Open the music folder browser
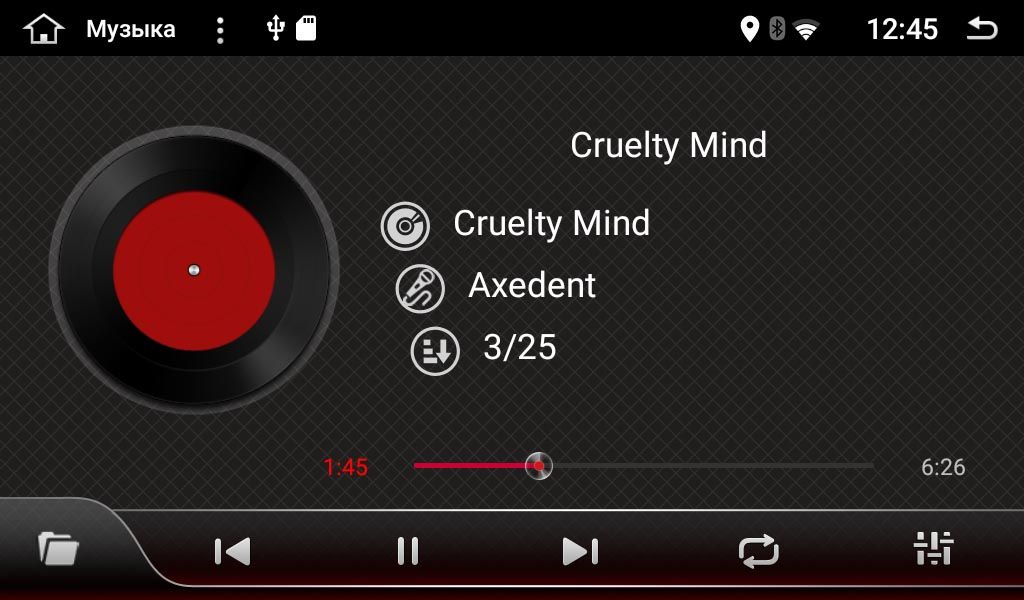Screen dimensions: 1024x600 point(58,548)
